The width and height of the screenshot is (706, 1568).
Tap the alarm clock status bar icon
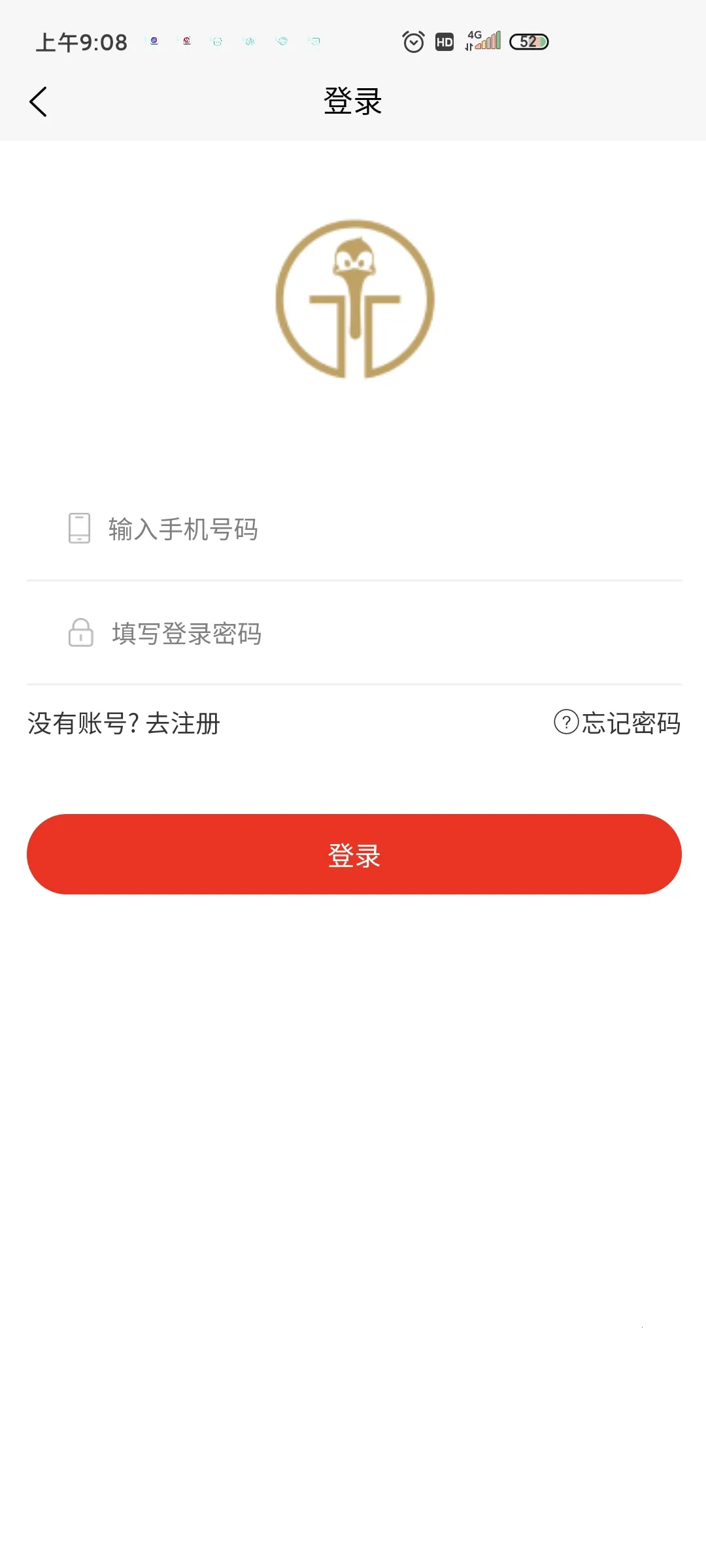pos(413,42)
